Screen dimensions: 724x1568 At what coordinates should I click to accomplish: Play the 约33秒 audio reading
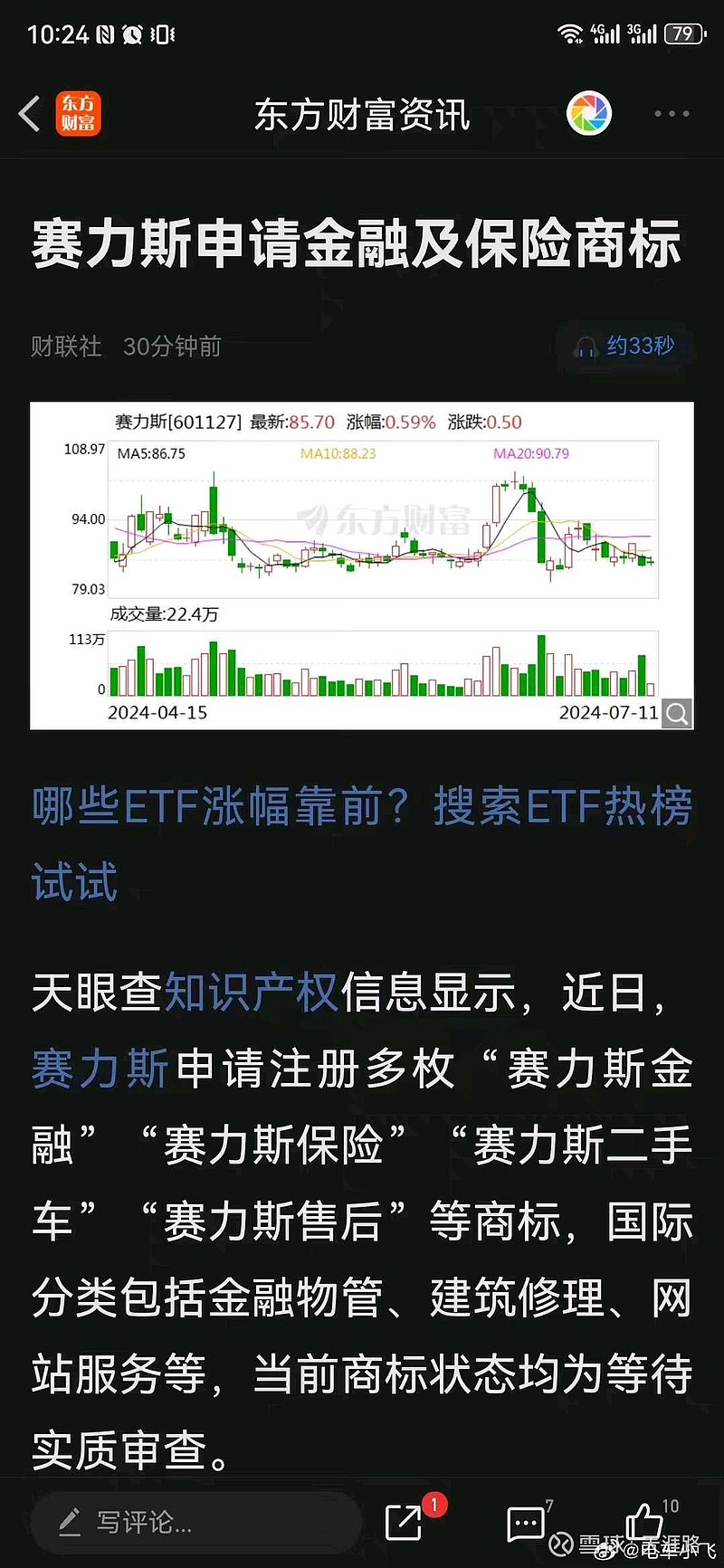tap(625, 346)
